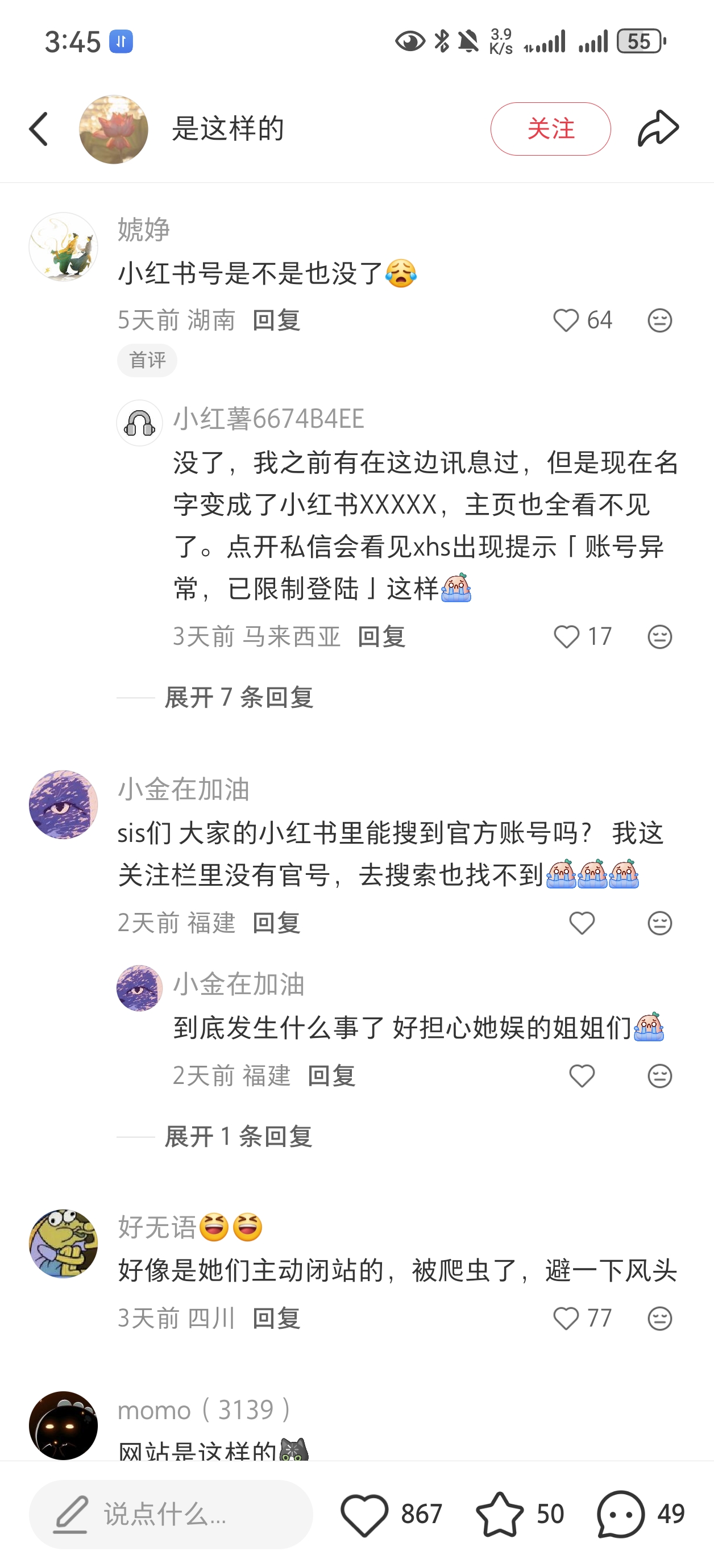714x1568 pixels.
Task: Share this post
Action: (x=658, y=129)
